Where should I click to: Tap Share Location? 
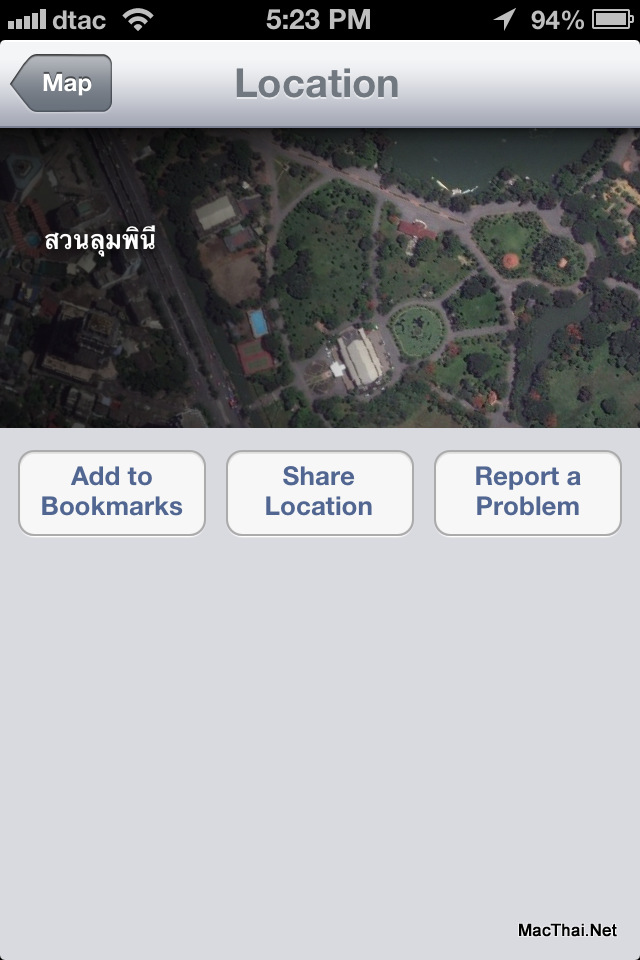[319, 492]
